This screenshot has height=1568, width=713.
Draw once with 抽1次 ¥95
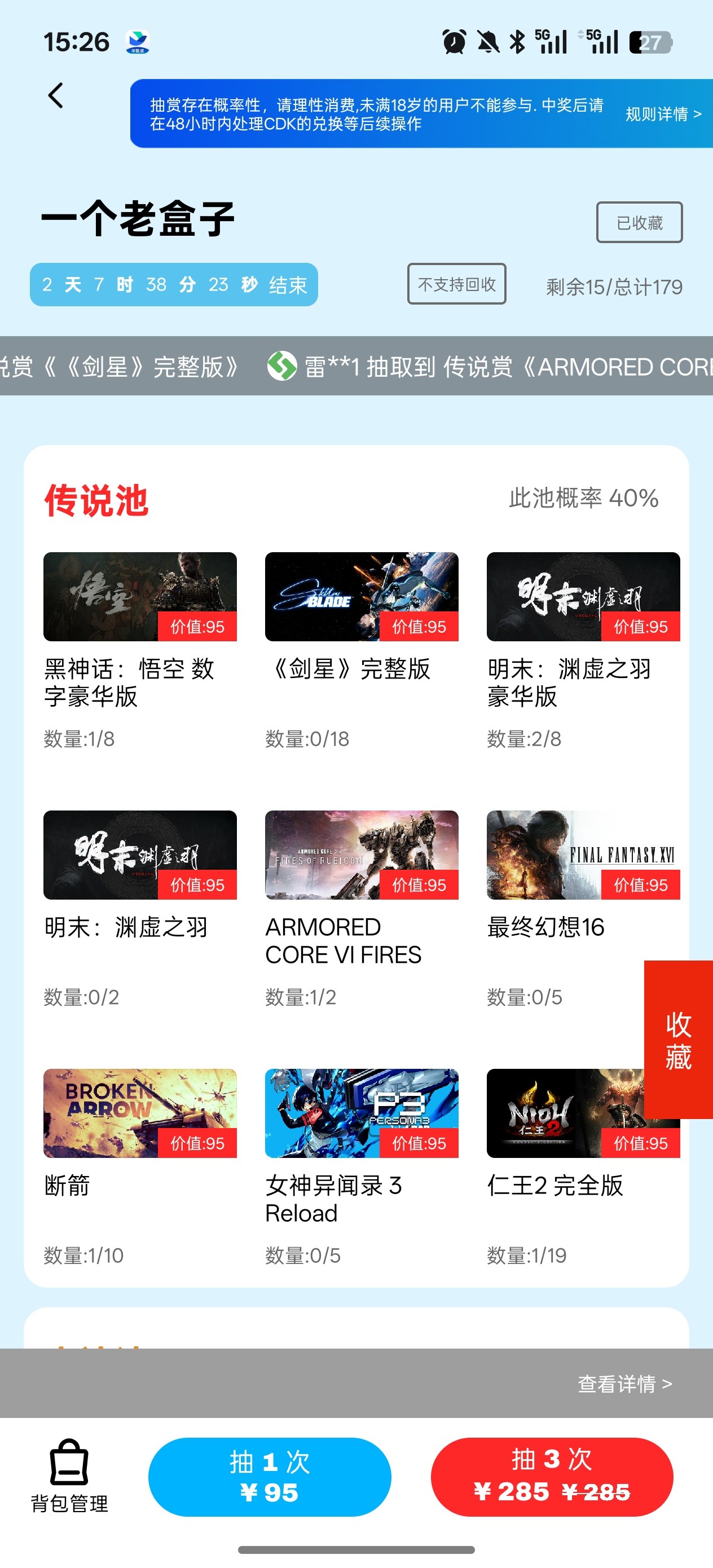pos(269,1477)
